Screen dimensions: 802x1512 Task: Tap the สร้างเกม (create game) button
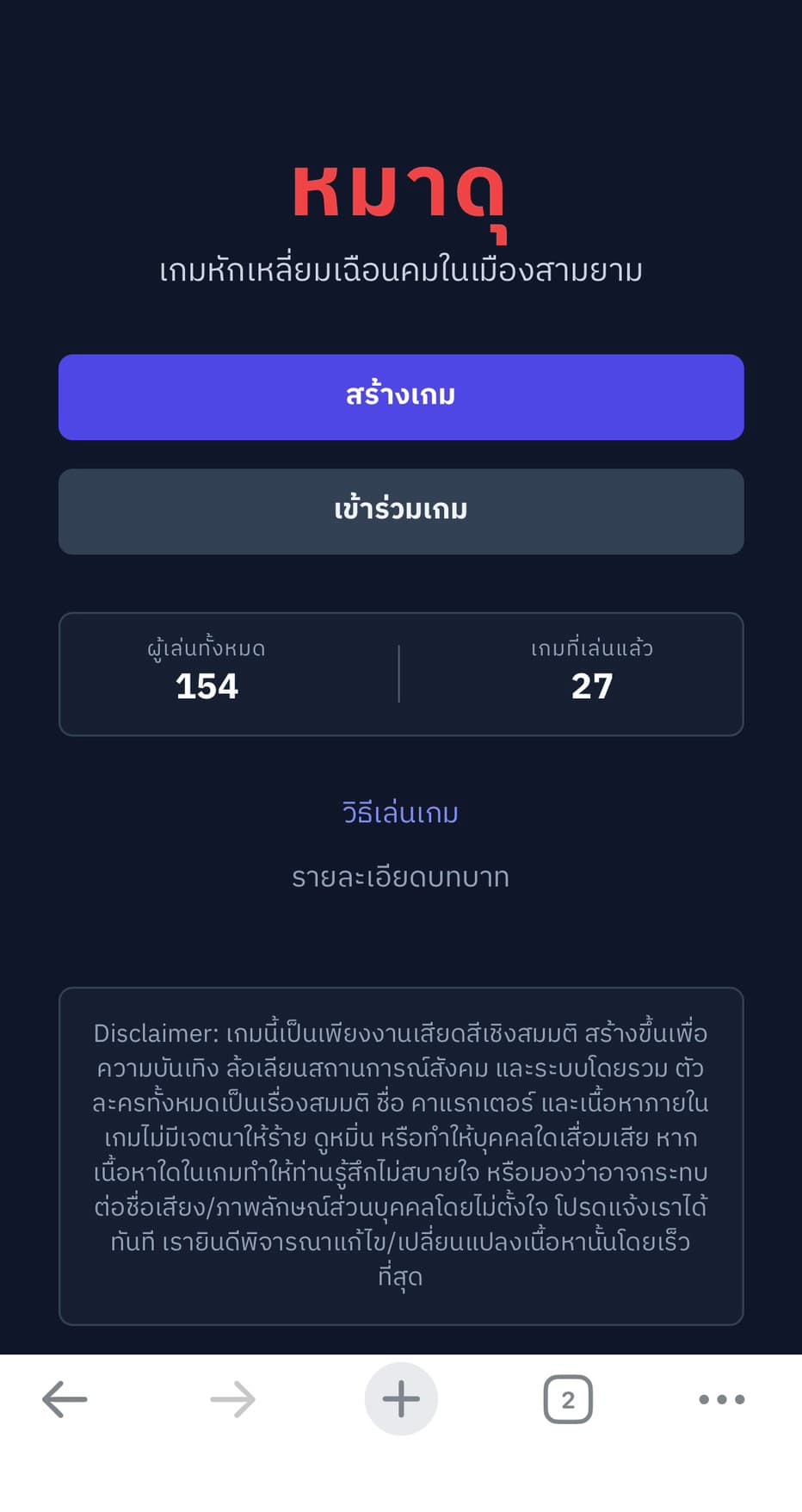(x=401, y=397)
